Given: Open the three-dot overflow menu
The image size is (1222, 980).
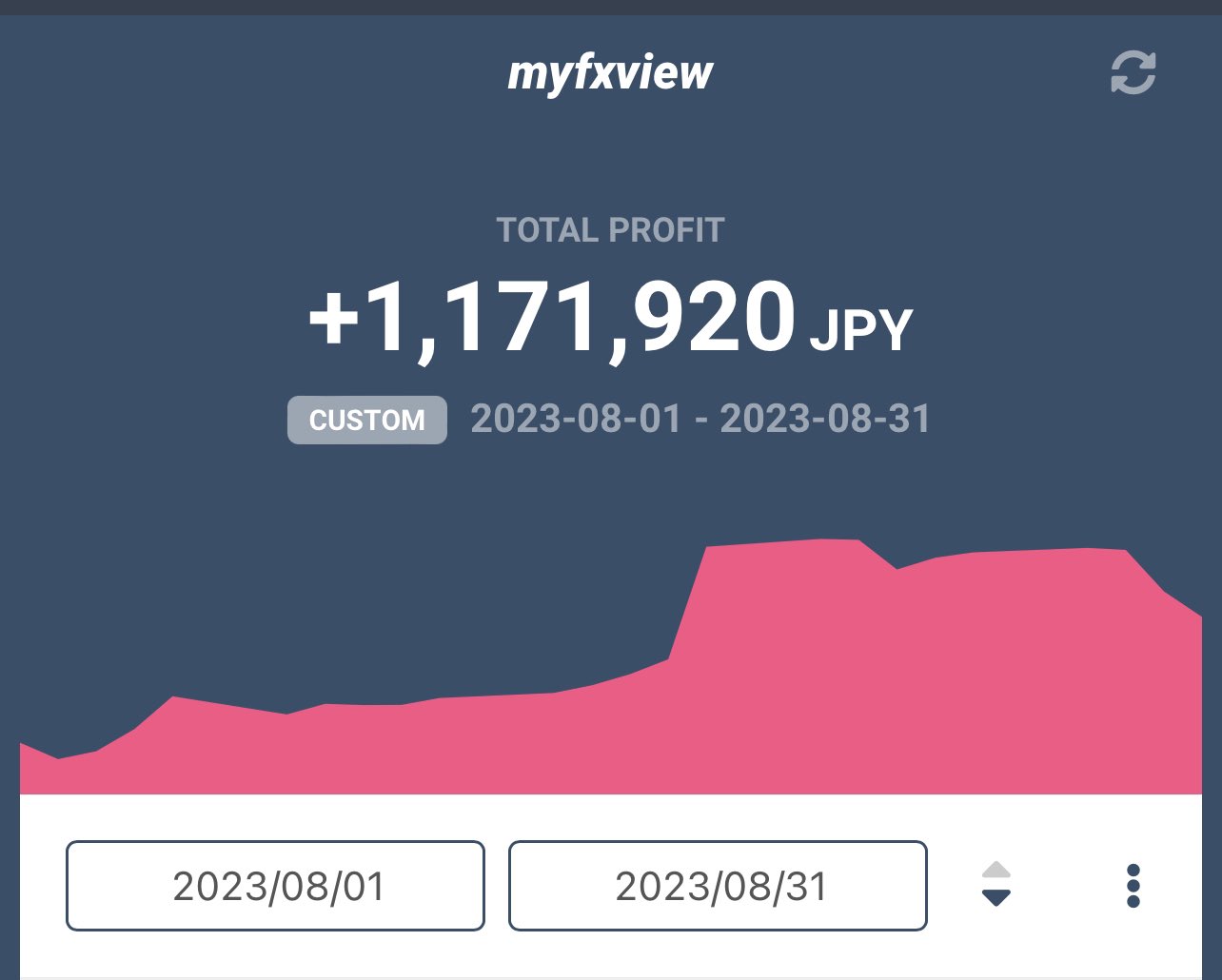Looking at the screenshot, I should point(1133,886).
